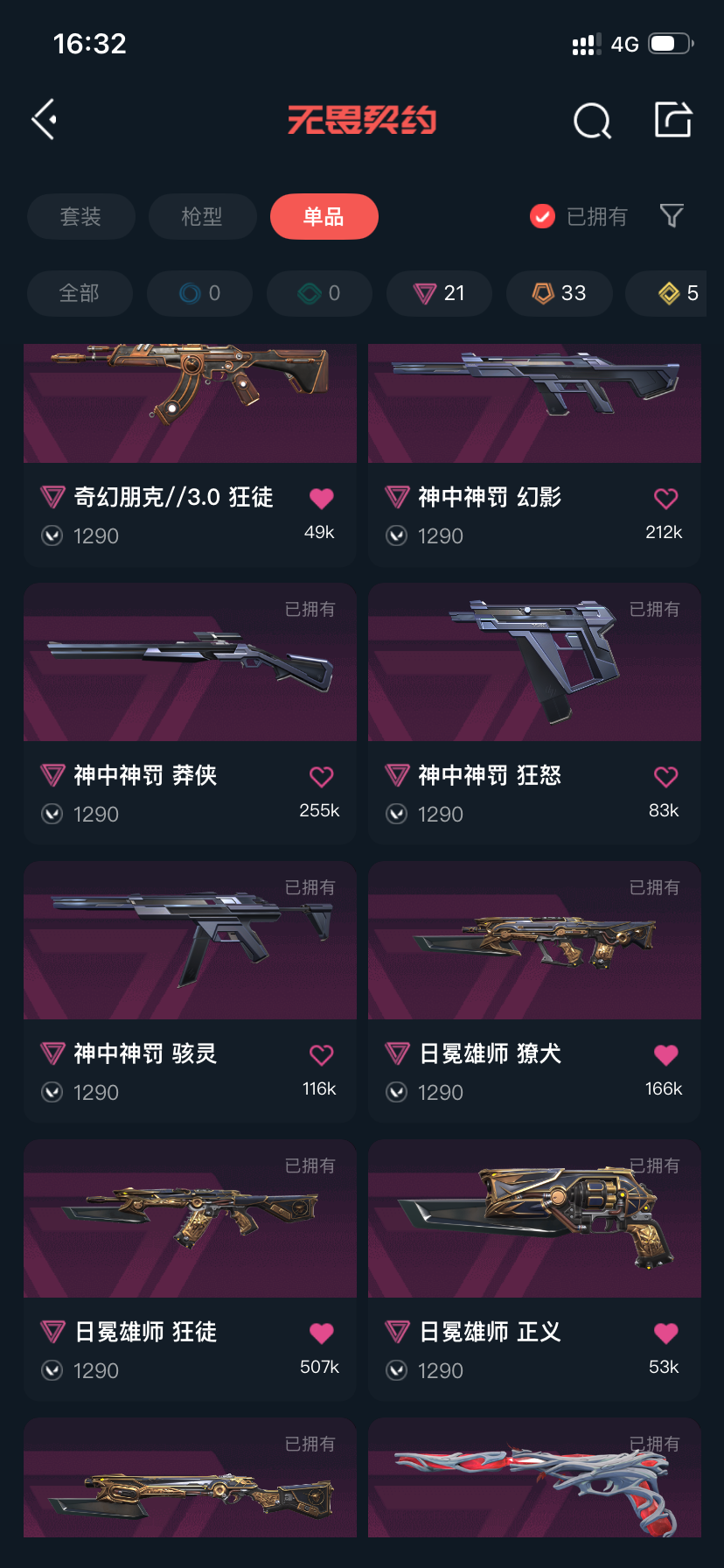Select the 单品 tab
The image size is (724, 1568).
(324, 216)
